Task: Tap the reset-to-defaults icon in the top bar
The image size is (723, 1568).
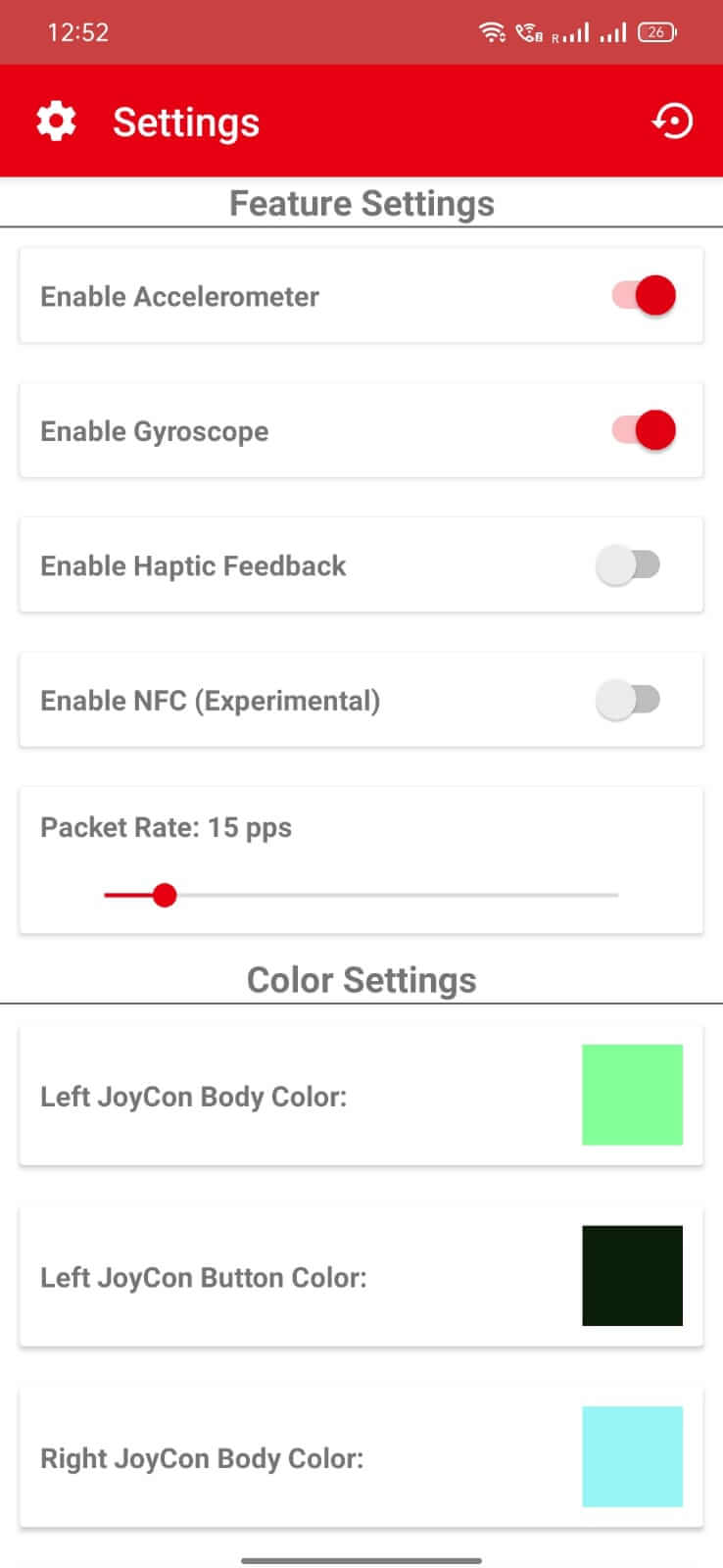Action: (x=672, y=121)
